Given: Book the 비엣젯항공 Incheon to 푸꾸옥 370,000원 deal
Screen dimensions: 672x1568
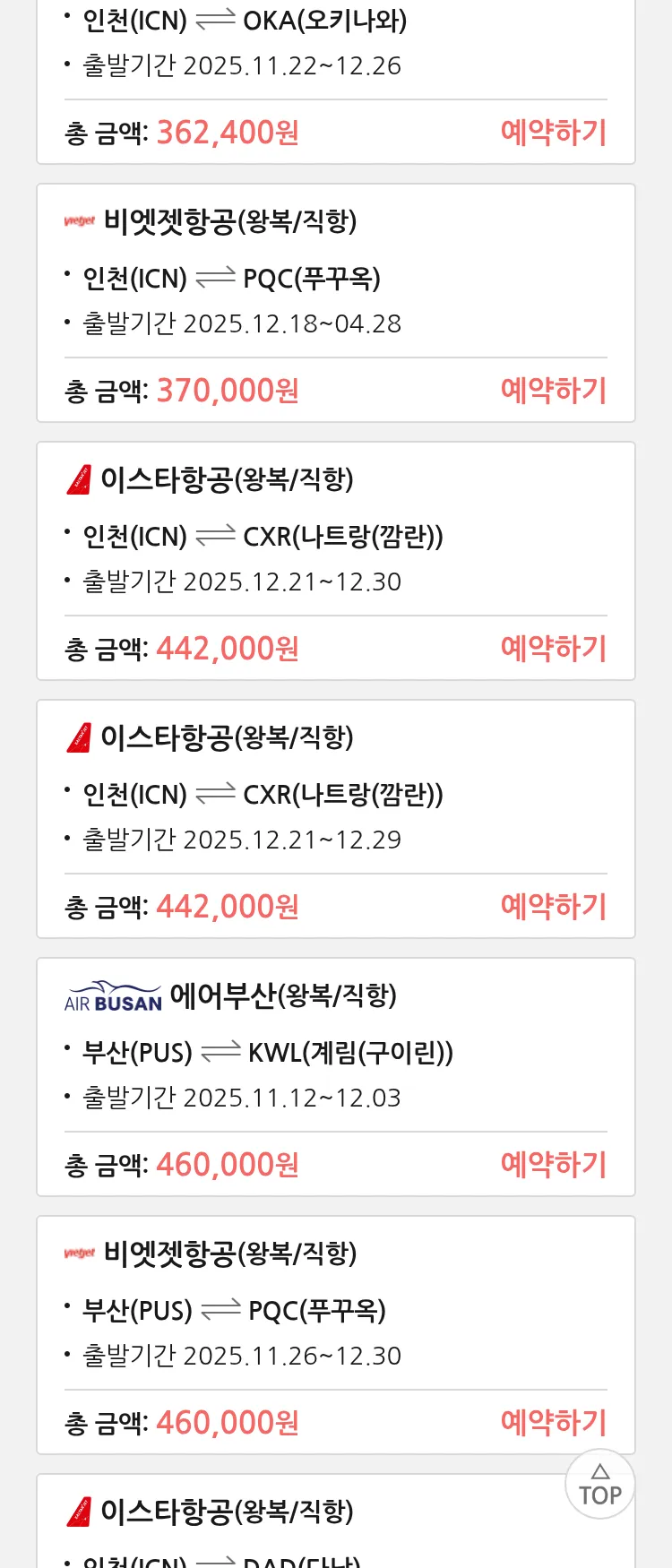Looking at the screenshot, I should [x=553, y=391].
